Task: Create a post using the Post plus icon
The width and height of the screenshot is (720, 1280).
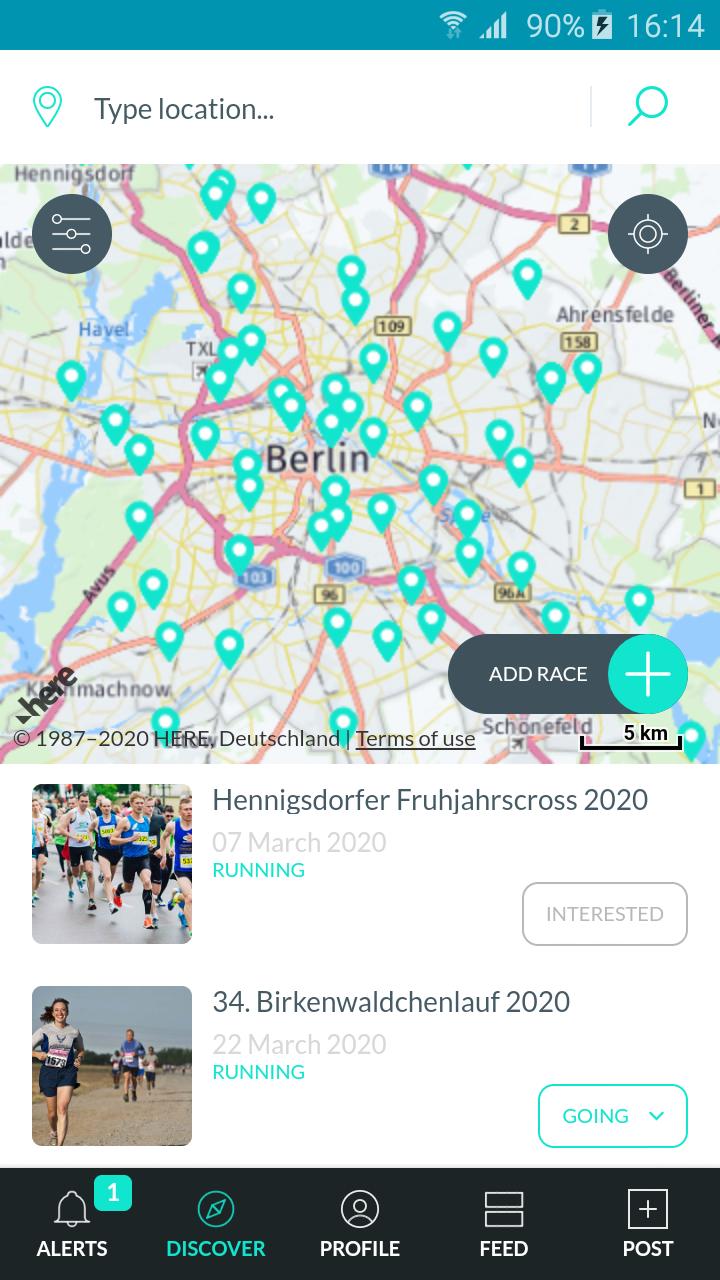Action: [x=647, y=1208]
